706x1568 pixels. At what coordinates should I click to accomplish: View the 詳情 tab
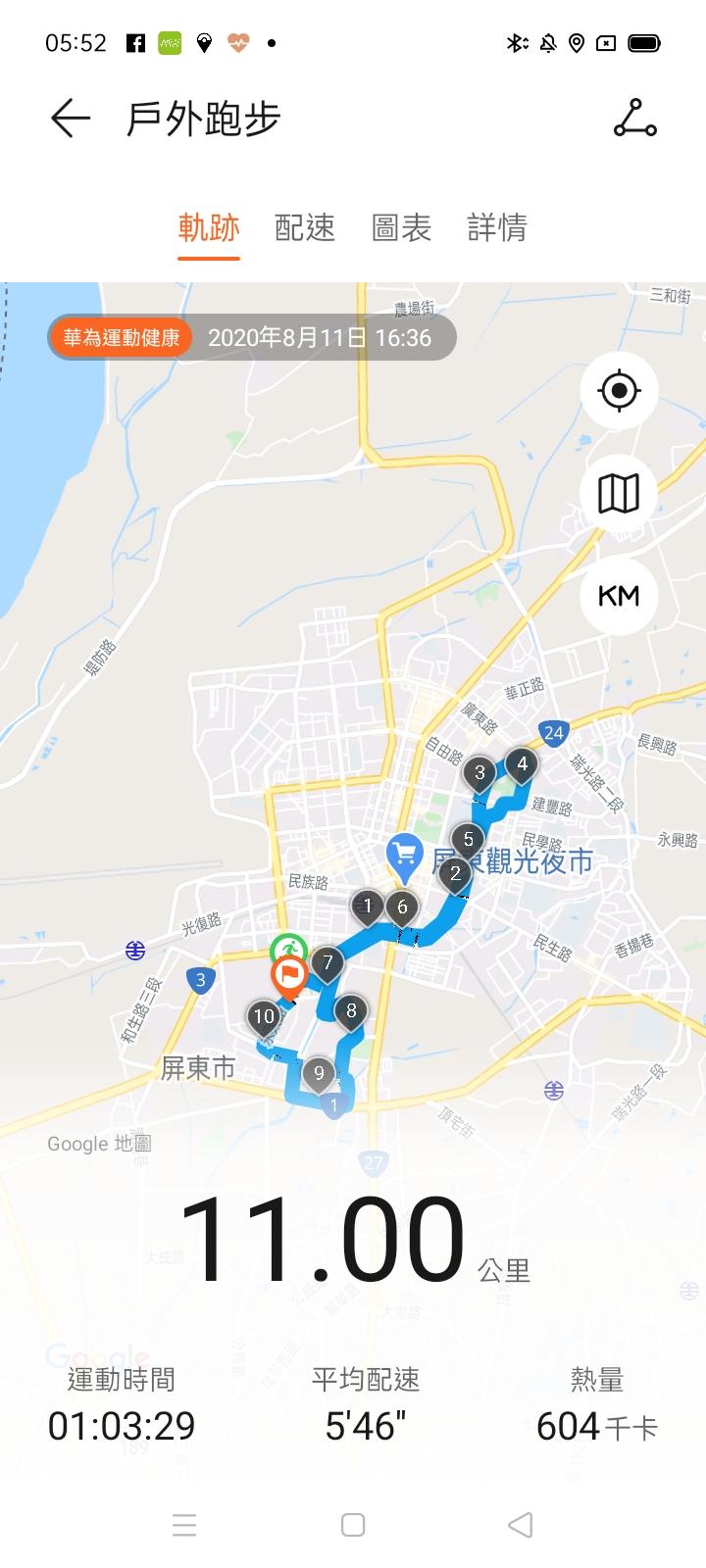(497, 228)
